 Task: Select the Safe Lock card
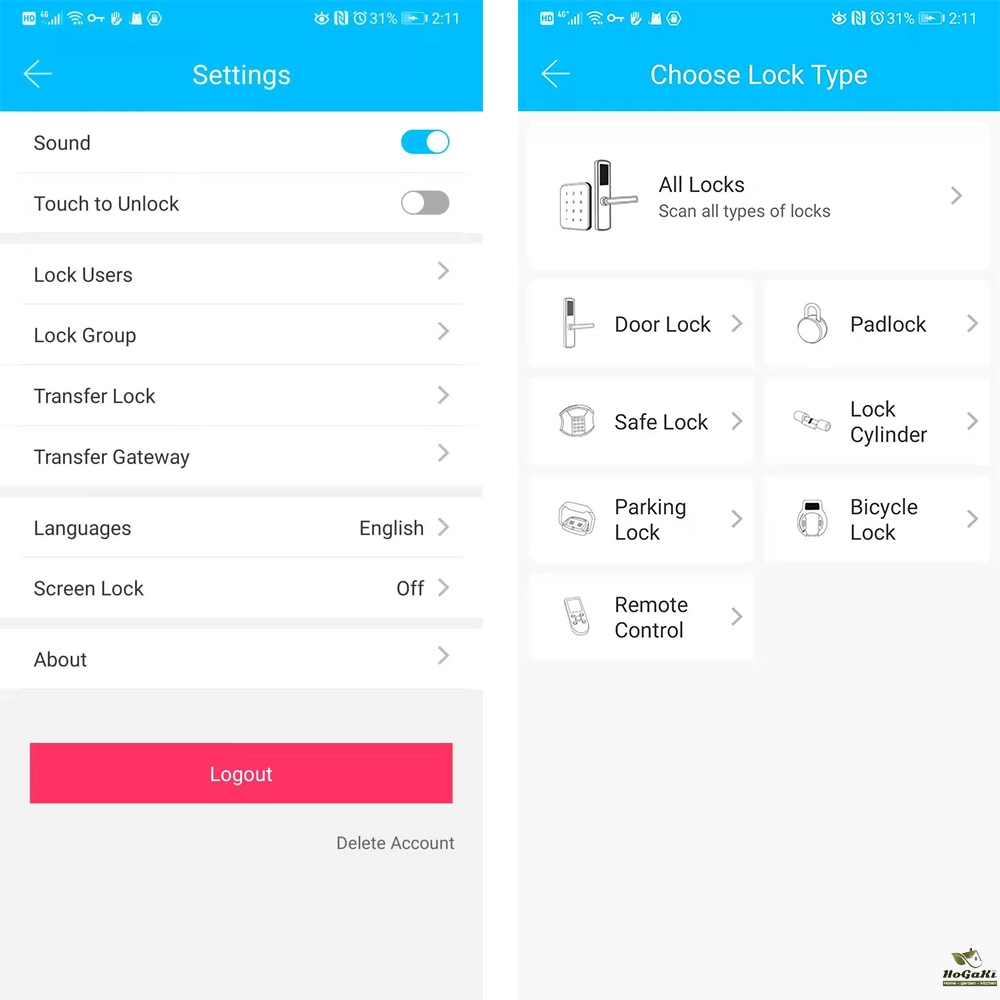[x=641, y=422]
